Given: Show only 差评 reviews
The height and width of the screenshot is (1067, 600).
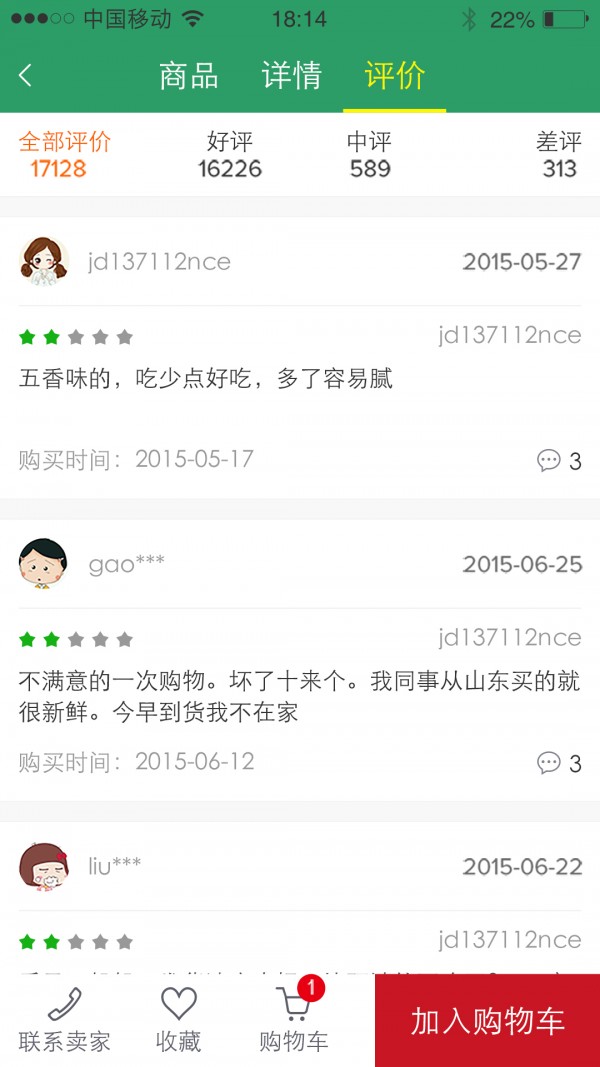Looking at the screenshot, I should 558,154.
